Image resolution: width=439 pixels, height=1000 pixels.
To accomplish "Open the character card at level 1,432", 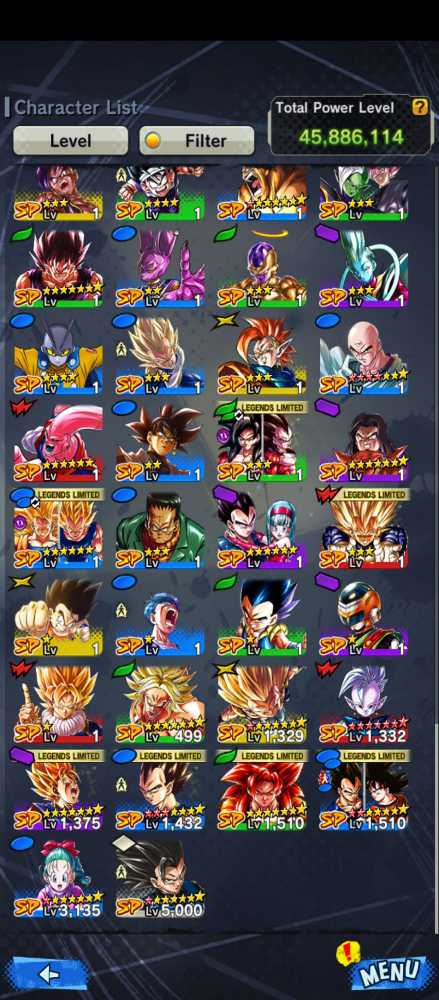I will click(160, 791).
